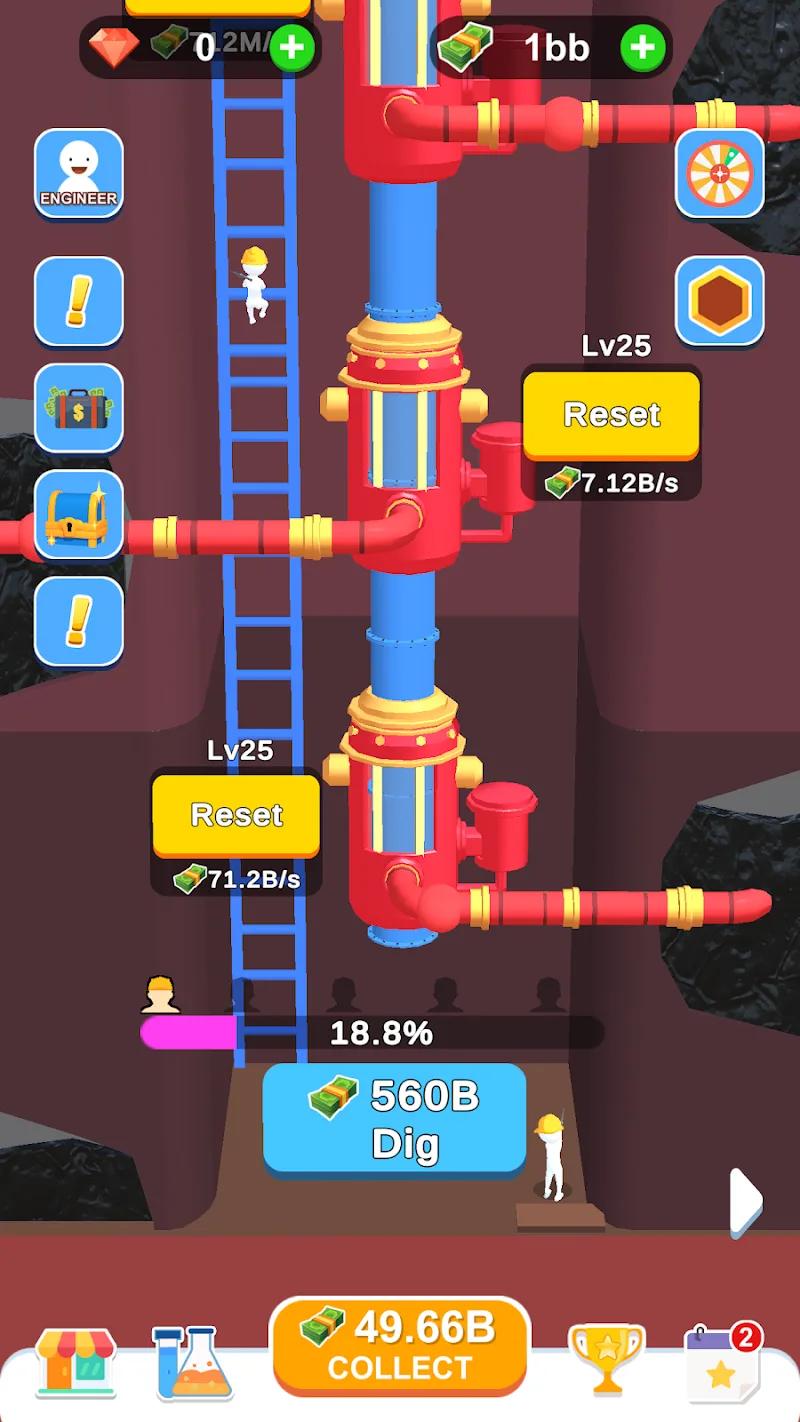The height and width of the screenshot is (1422, 800).
Task: Tap the right-side arrow near the digger
Action: pyautogui.click(x=744, y=1203)
